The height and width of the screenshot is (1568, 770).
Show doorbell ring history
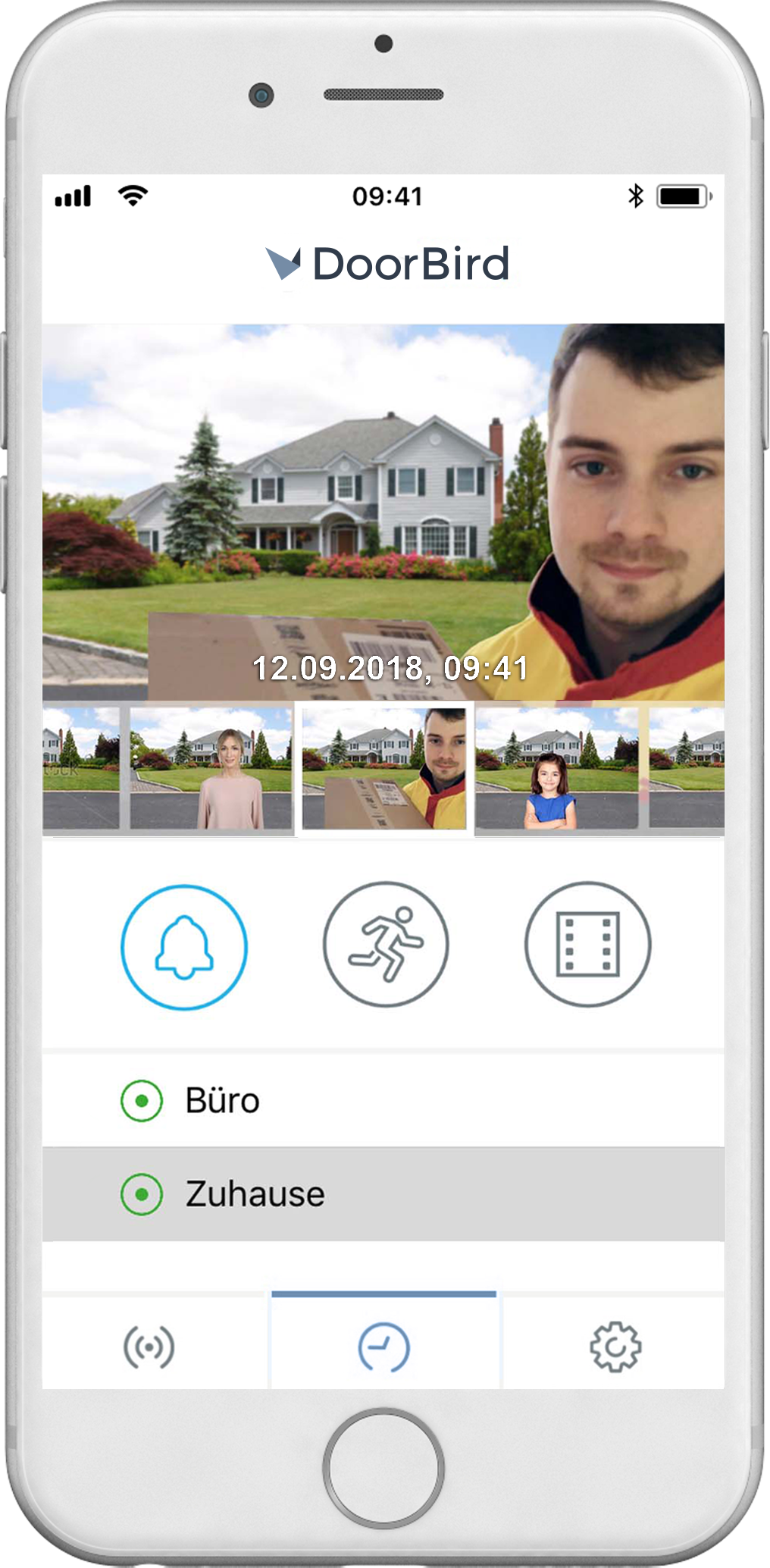coord(184,946)
